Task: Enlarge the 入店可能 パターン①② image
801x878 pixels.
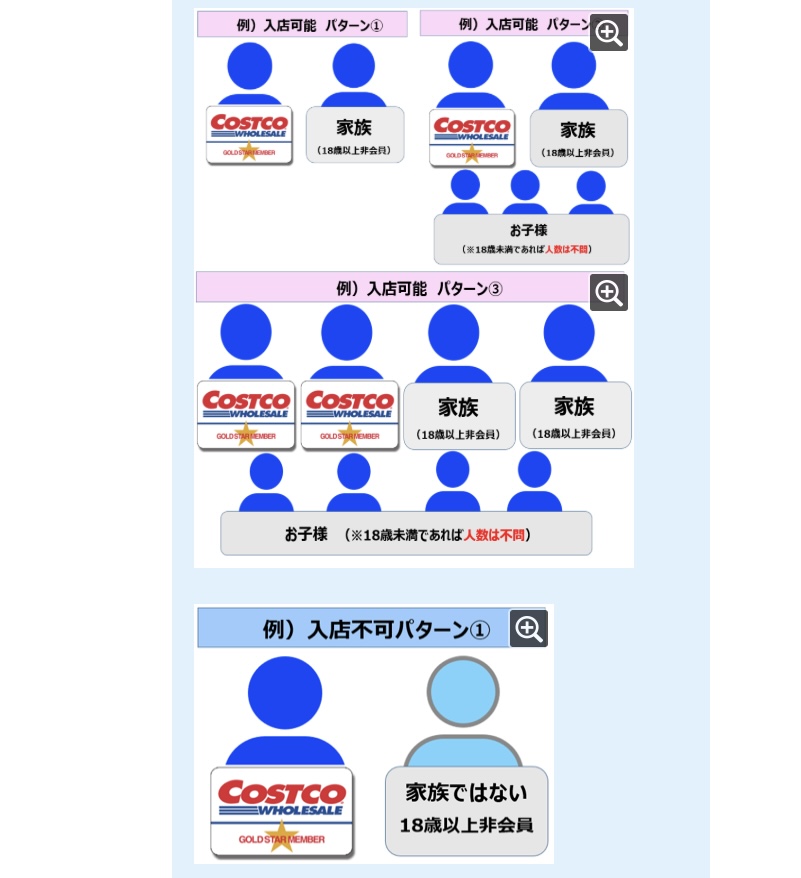Action: coord(609,33)
